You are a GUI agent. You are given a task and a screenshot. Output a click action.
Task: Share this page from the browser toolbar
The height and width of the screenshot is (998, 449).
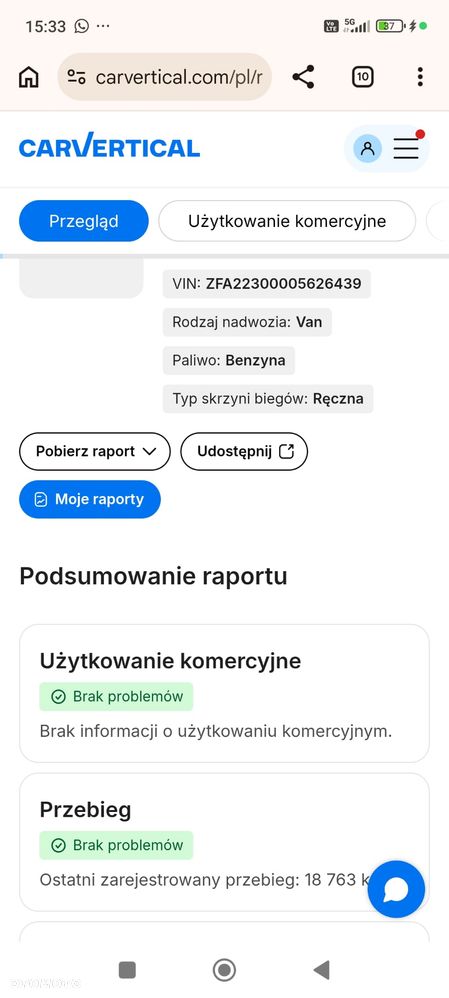tap(303, 77)
